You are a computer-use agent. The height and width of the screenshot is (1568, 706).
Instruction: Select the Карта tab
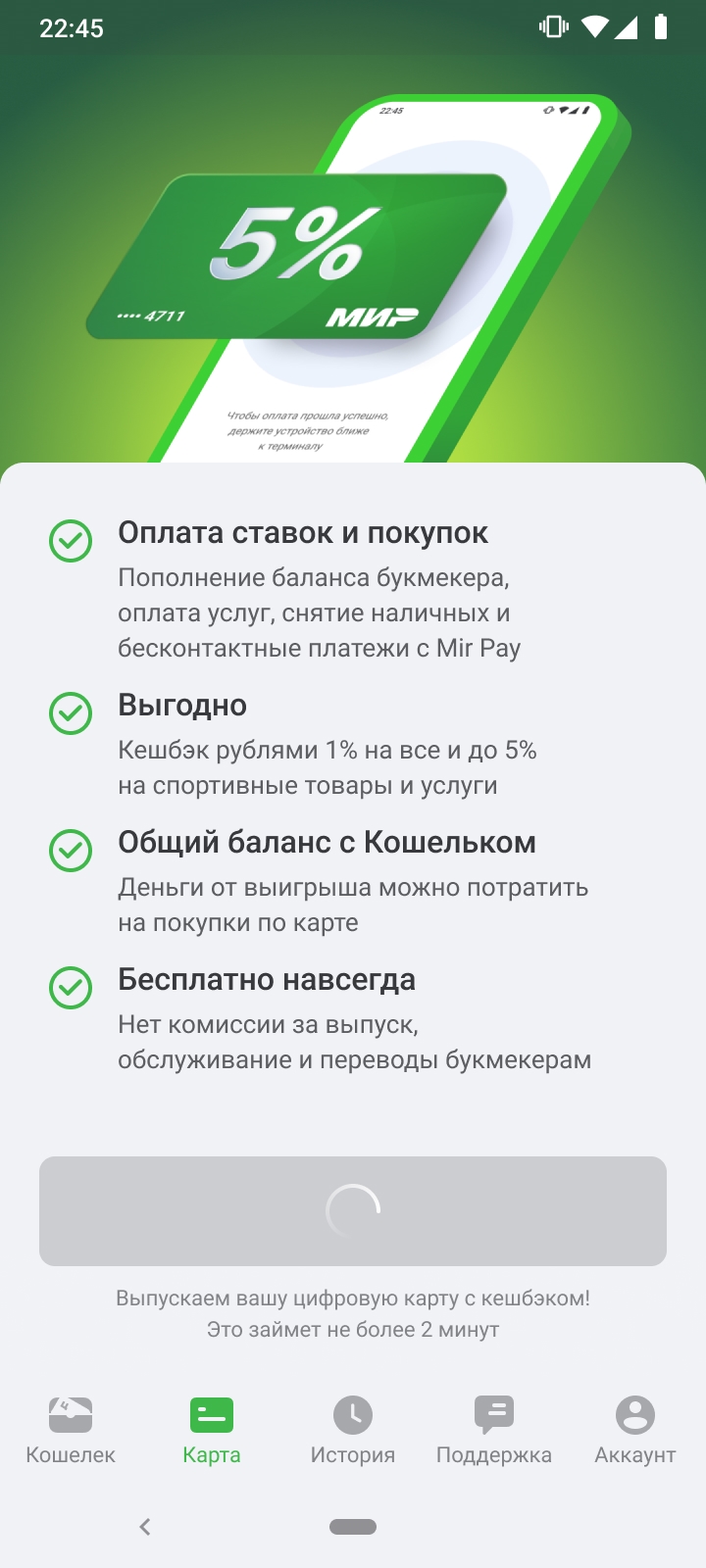[x=212, y=1431]
